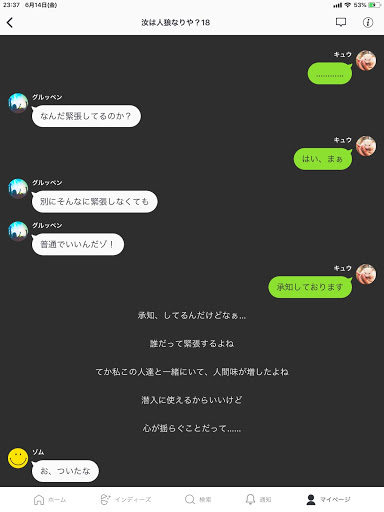Open the comments speech-bubble icon
The image size is (384, 512).
[341, 22]
